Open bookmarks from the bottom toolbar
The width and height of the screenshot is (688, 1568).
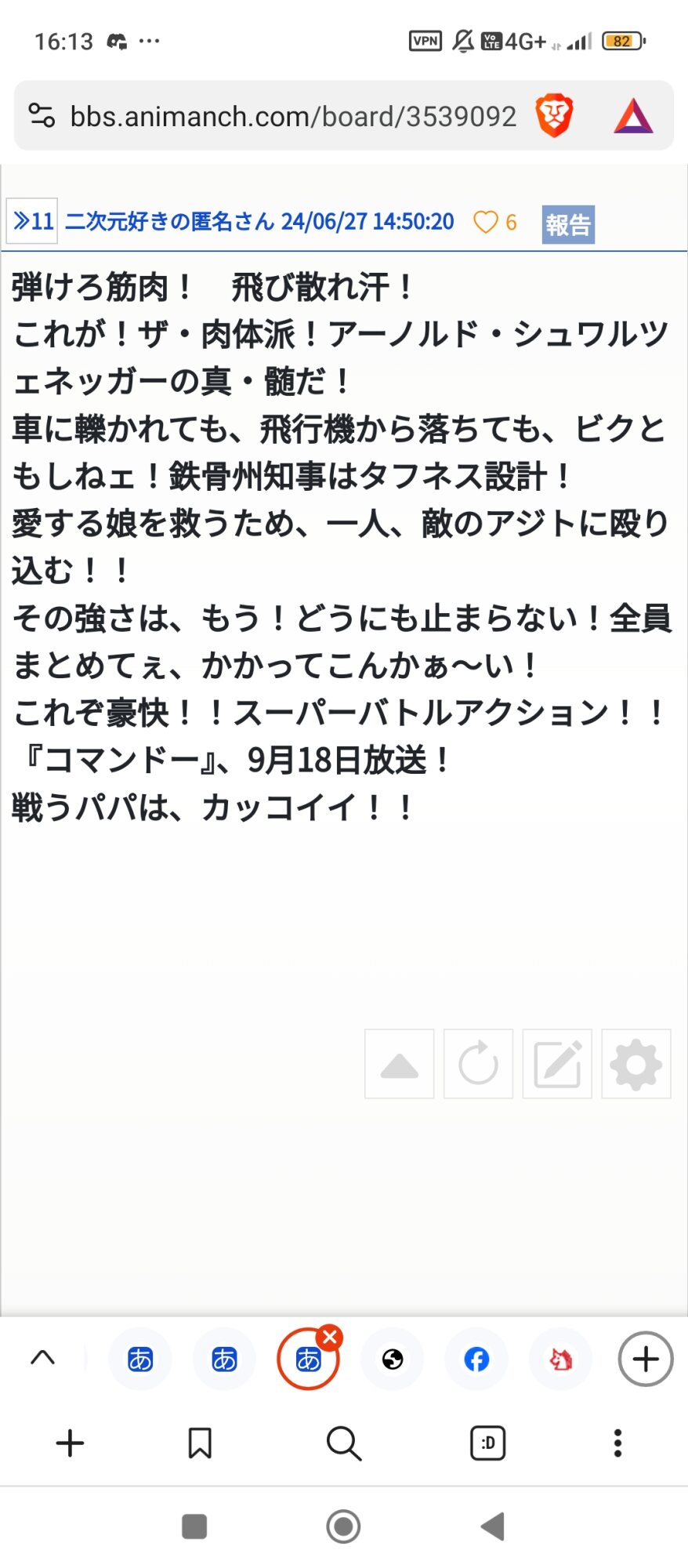(x=200, y=1443)
